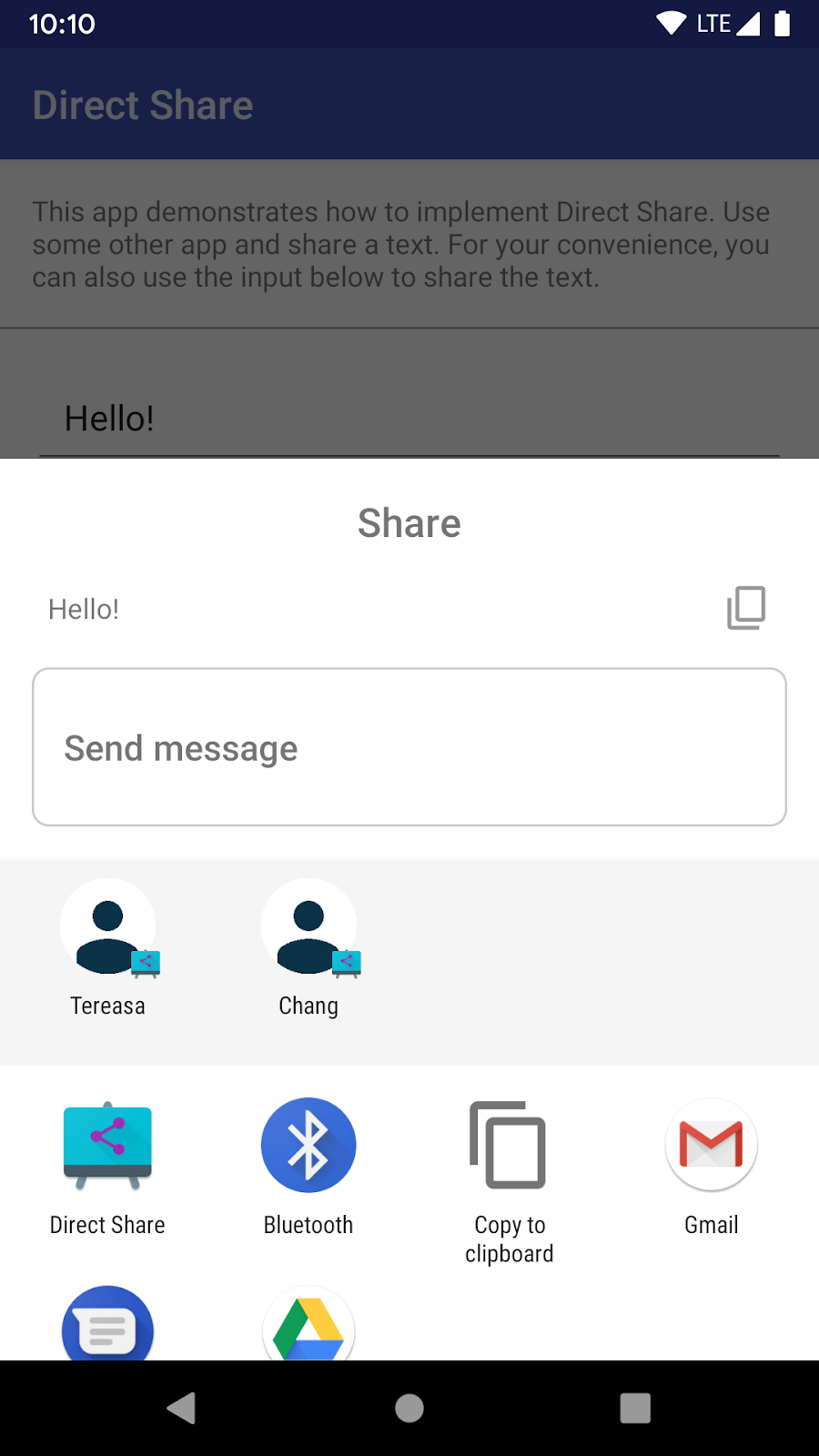The width and height of the screenshot is (819, 1456).
Task: Share directly with Chang
Action: point(309,946)
